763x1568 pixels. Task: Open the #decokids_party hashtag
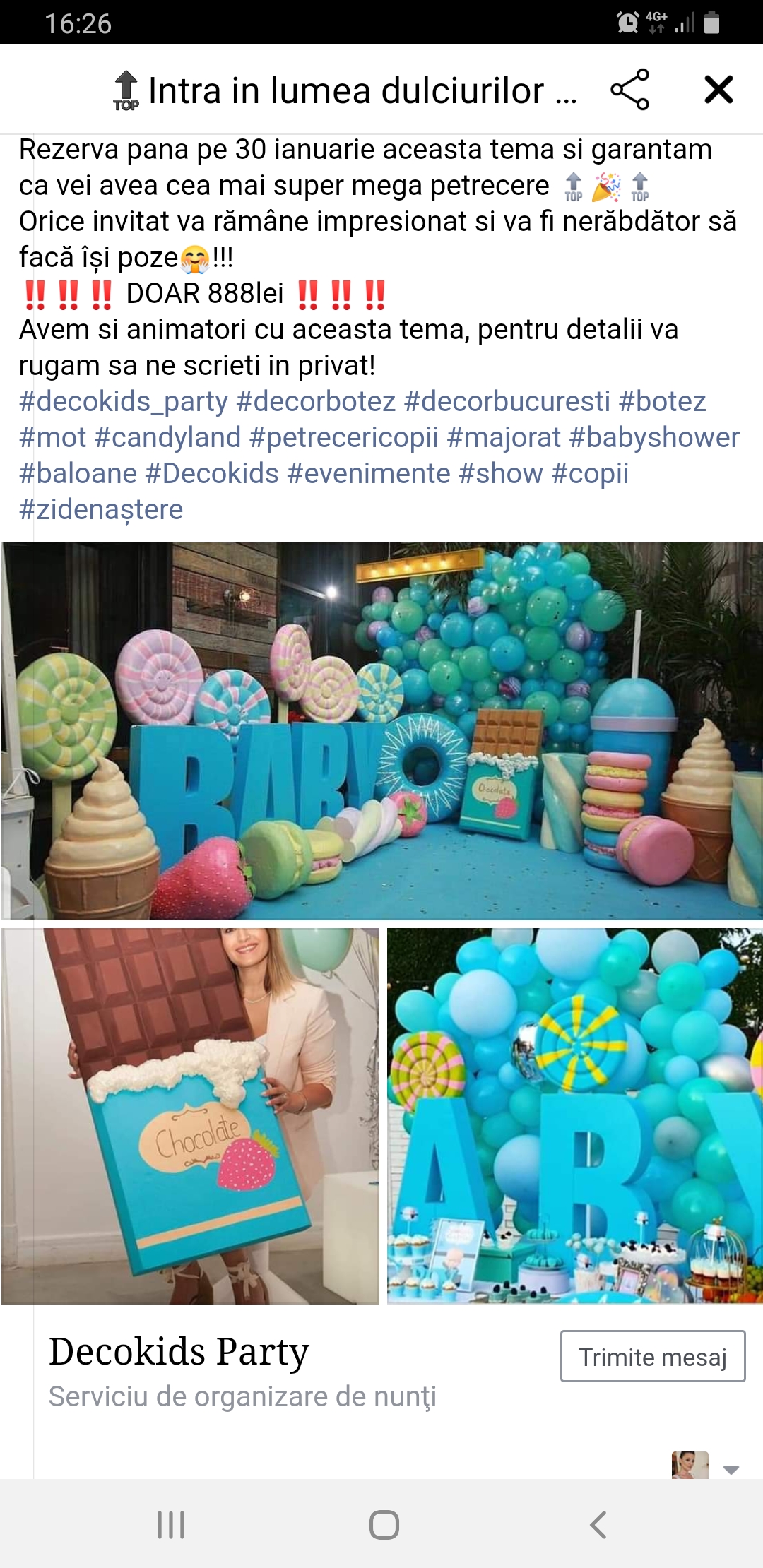124,401
